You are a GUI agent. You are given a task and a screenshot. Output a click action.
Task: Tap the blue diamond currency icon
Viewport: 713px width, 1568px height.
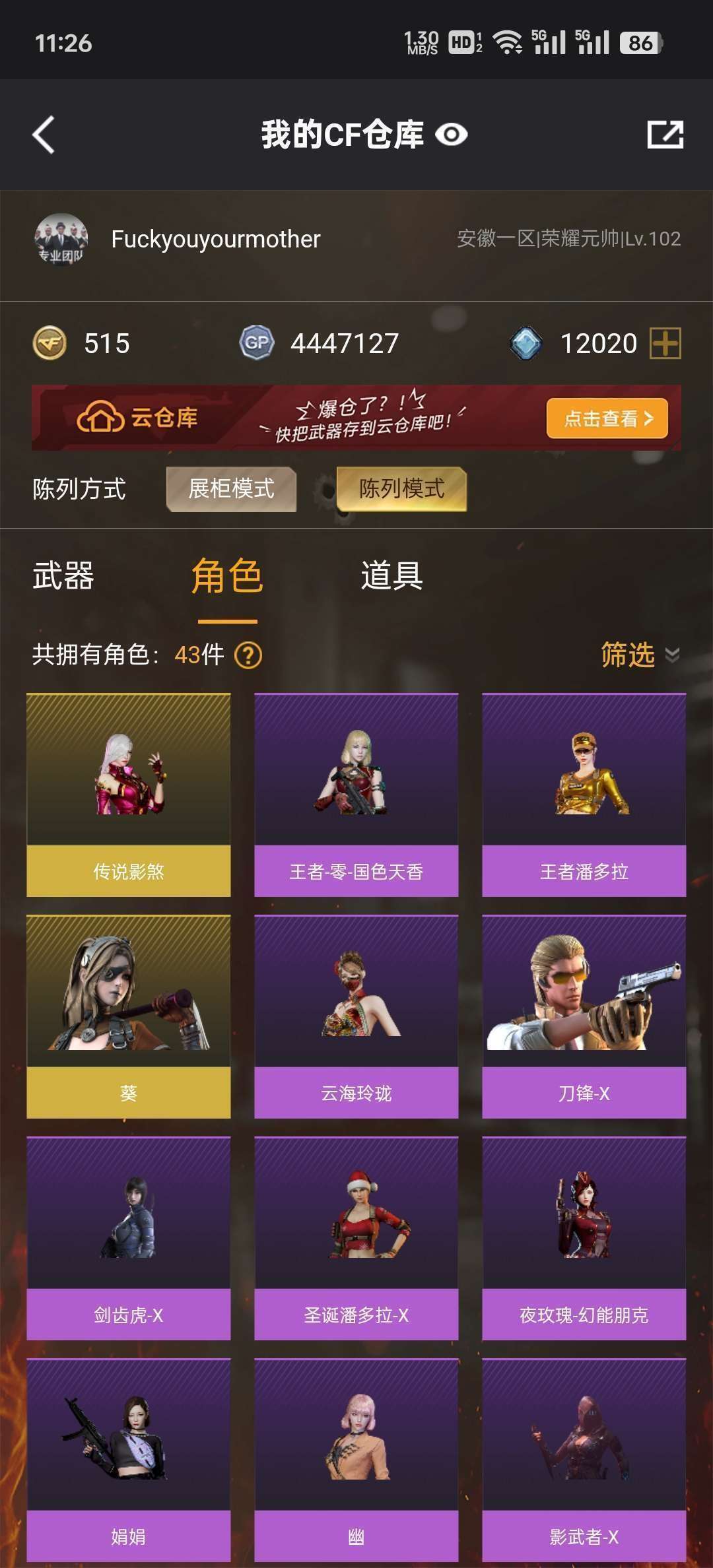coord(526,343)
